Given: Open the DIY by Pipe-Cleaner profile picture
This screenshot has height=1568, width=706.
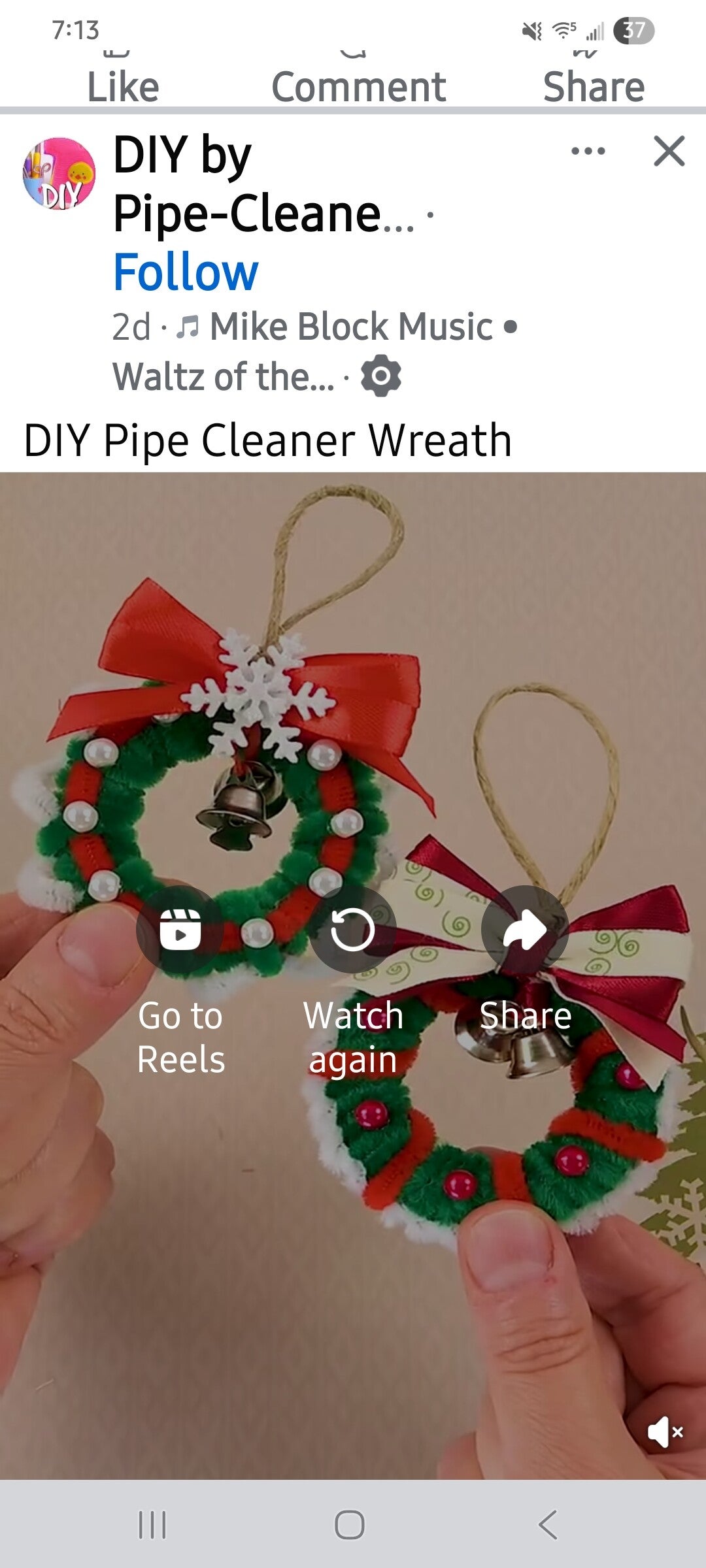Looking at the screenshot, I should point(59,174).
